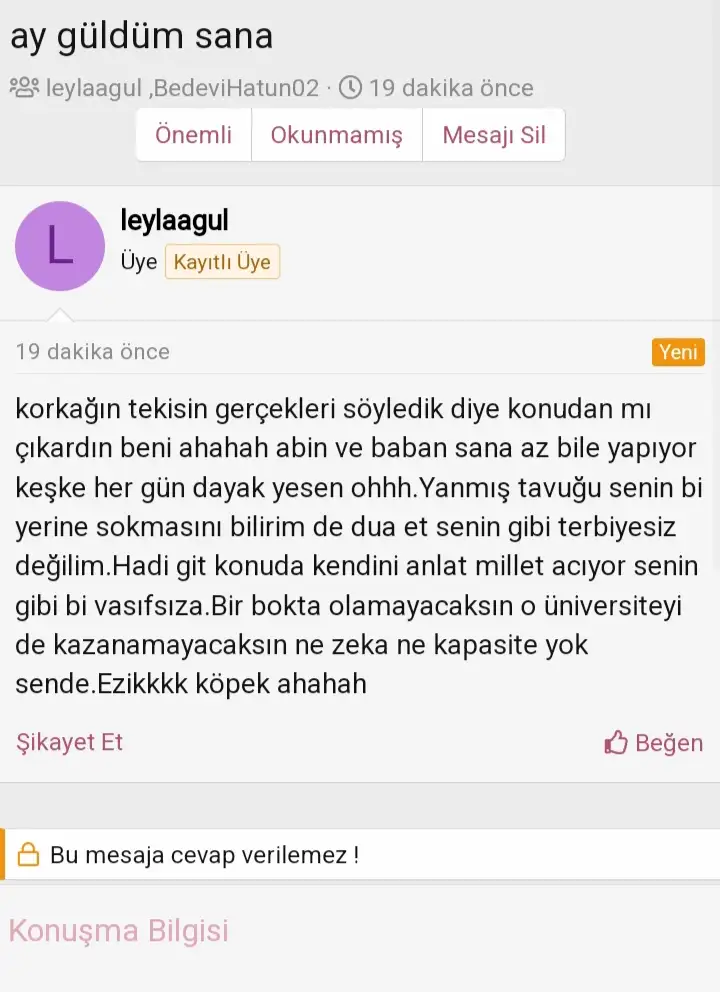Open the Konuşma Bilgisi section
The height and width of the screenshot is (992, 720).
(119, 931)
